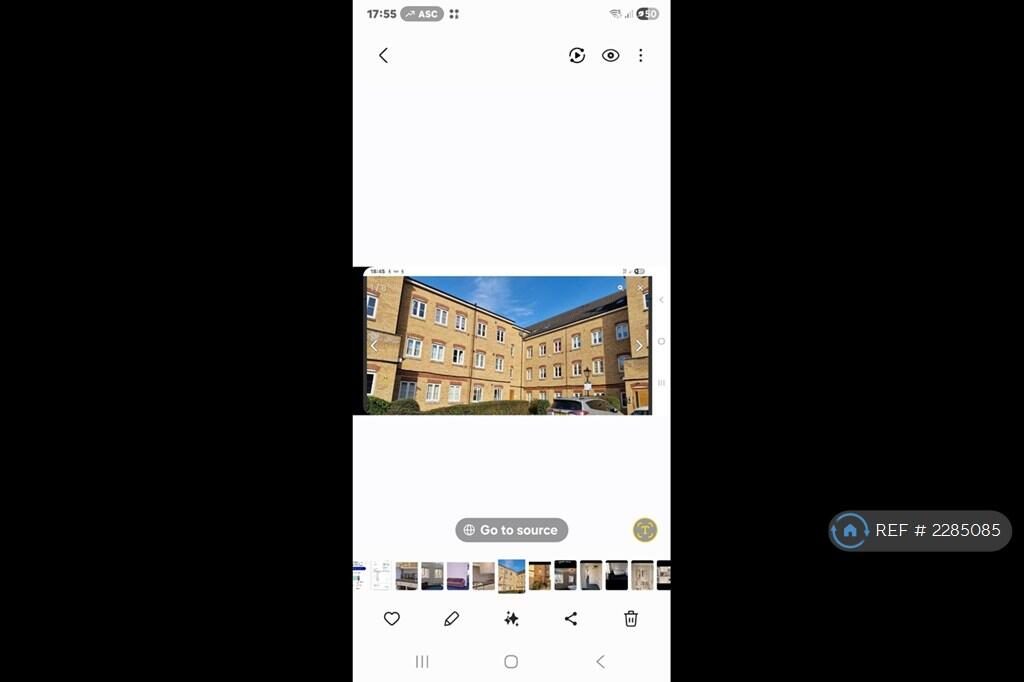Viewport: 1024px width, 682px height.
Task: Go to the system home screen
Action: (x=511, y=661)
